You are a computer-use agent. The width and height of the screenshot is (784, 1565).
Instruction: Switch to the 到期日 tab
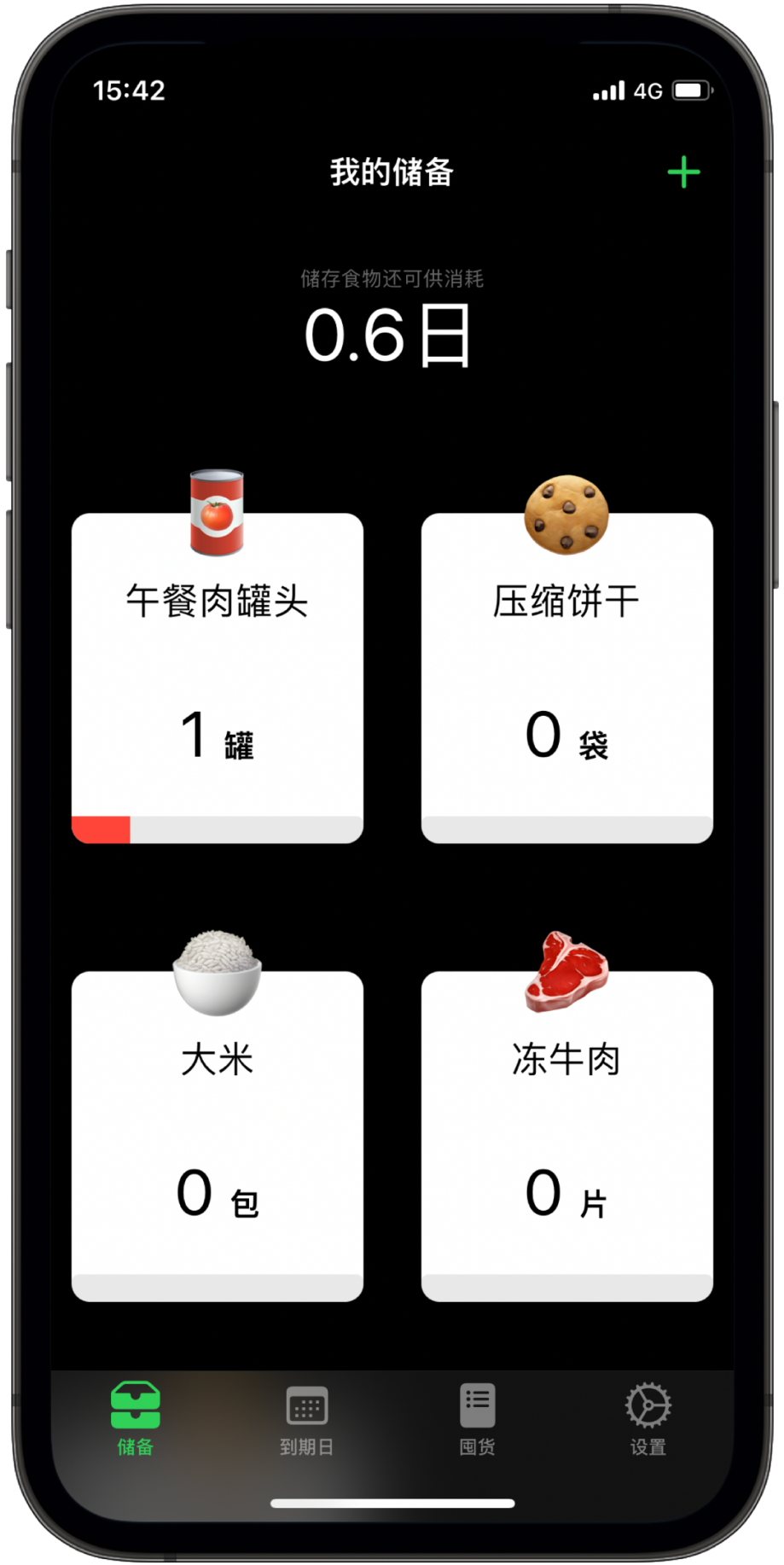coord(306,1420)
